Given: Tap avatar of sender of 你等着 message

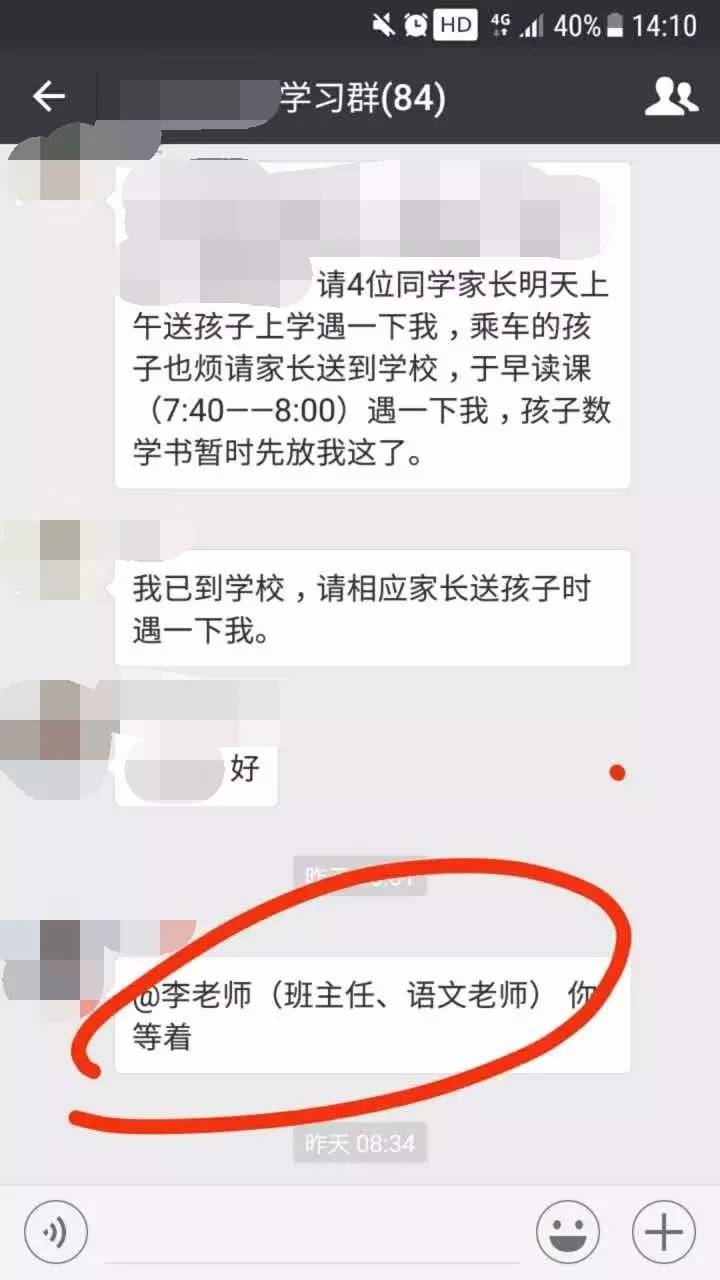Looking at the screenshot, I should pyautogui.click(x=60, y=960).
